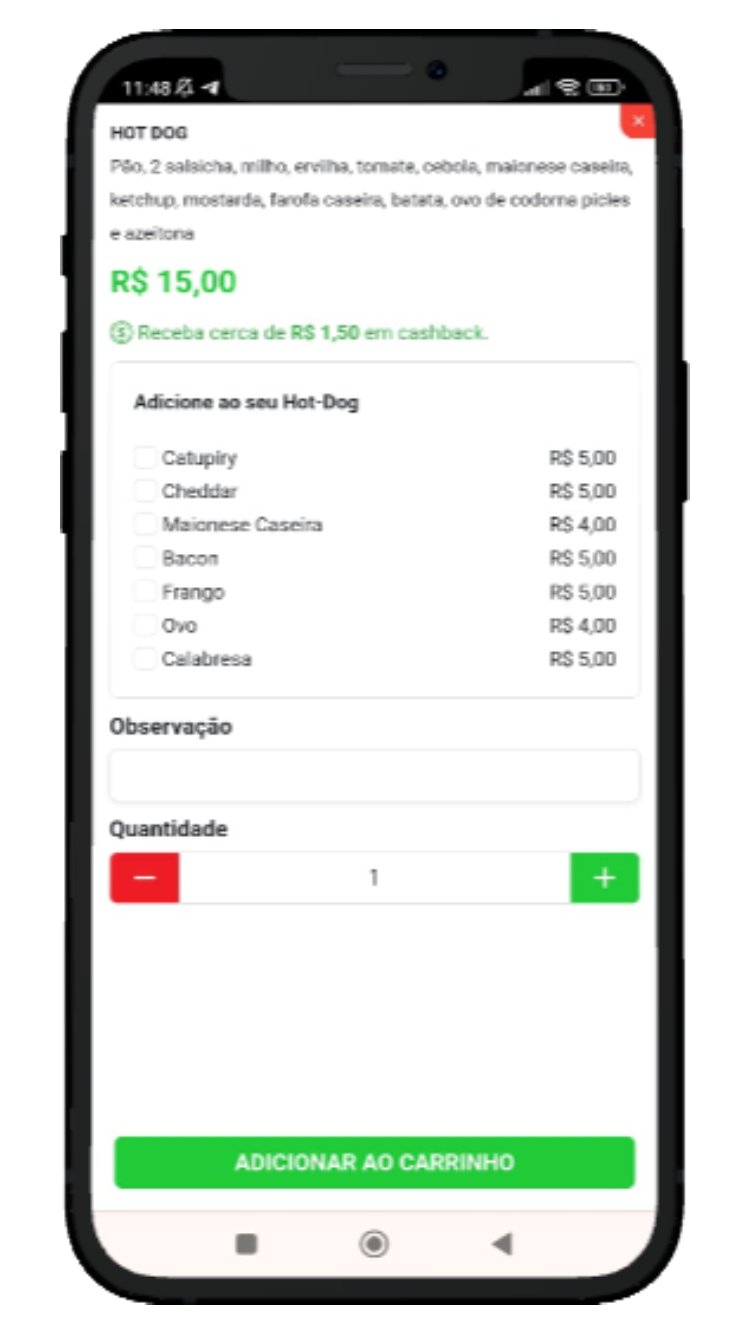Viewport: 750px width, 1334px height.
Task: Choose the Frango add-on
Action: point(146,592)
